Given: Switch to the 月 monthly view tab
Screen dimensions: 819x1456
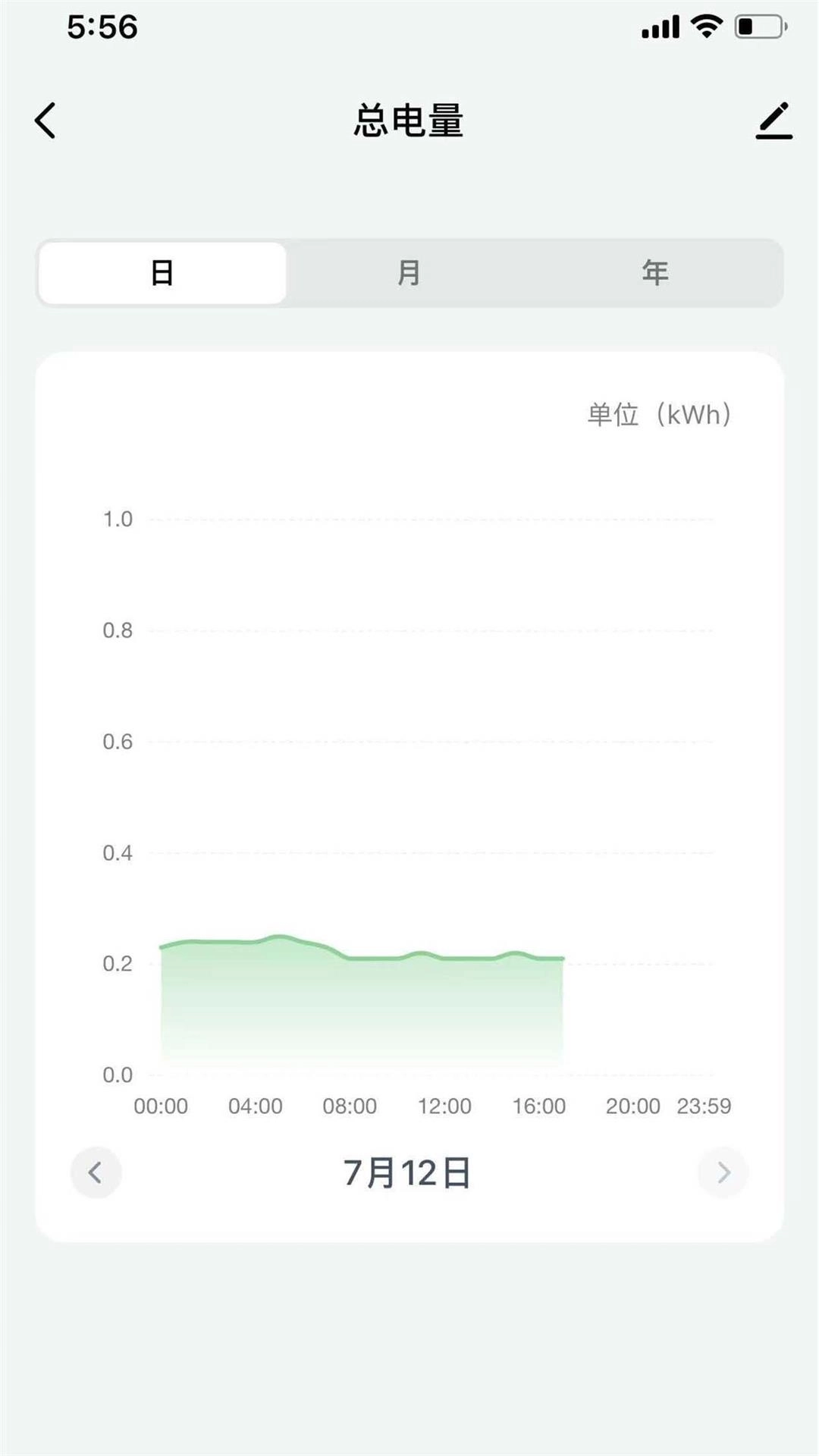Looking at the screenshot, I should point(409,273).
